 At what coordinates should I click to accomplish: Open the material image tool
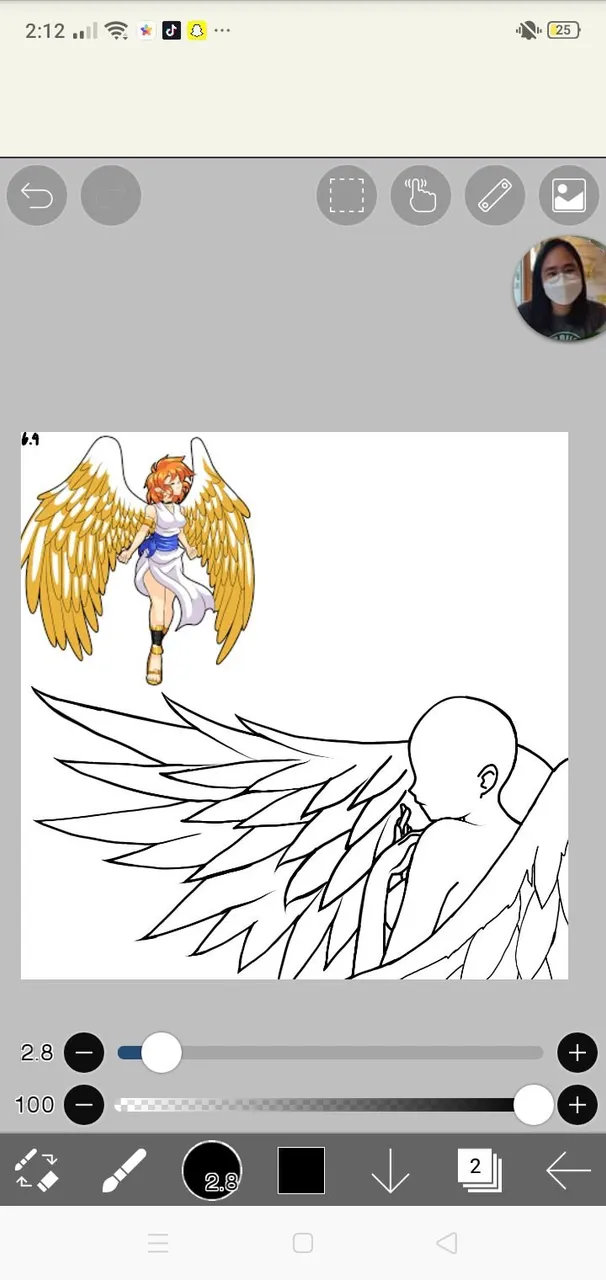569,196
